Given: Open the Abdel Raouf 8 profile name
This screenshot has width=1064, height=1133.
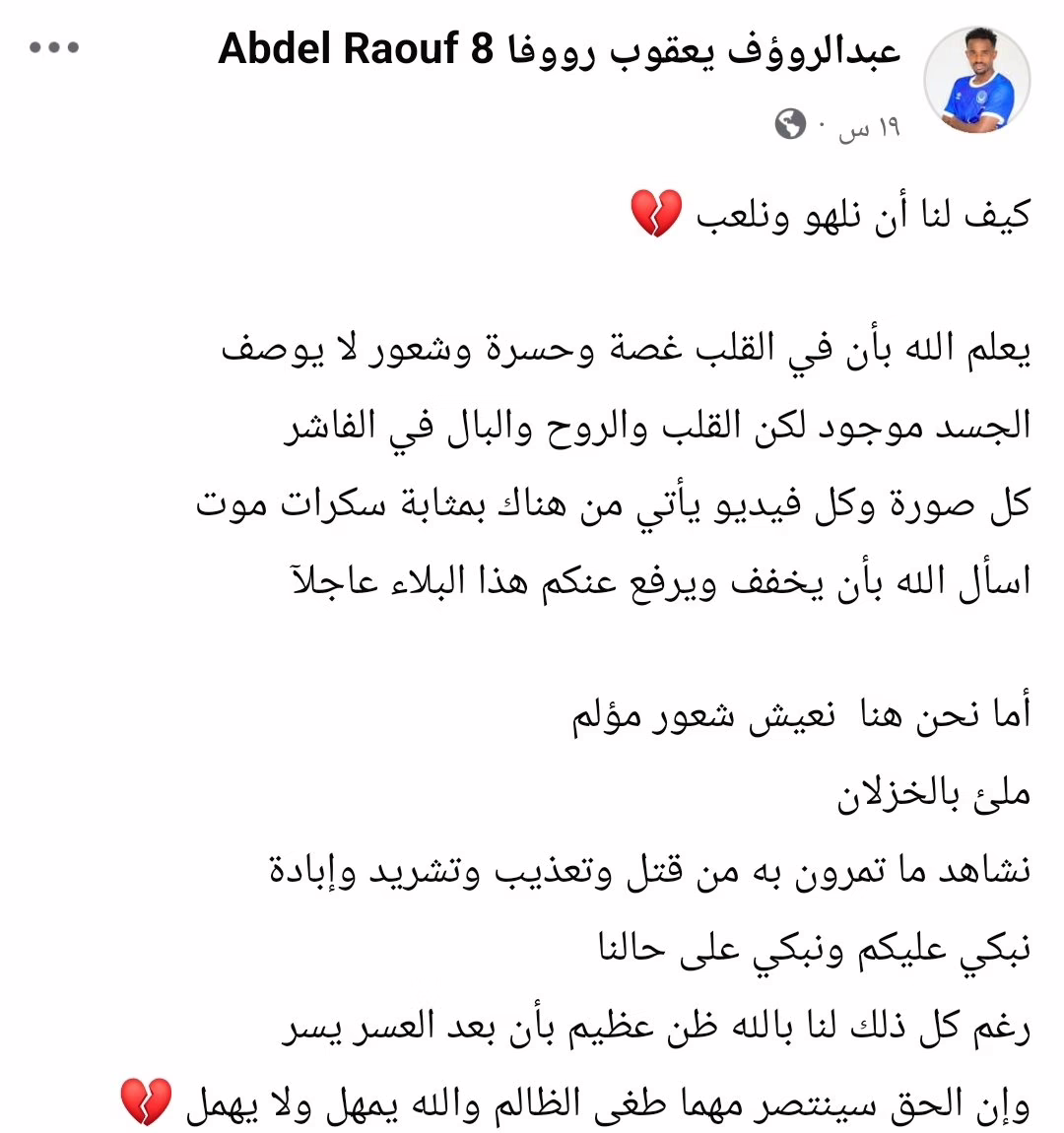Looking at the screenshot, I should pyautogui.click(x=559, y=48).
